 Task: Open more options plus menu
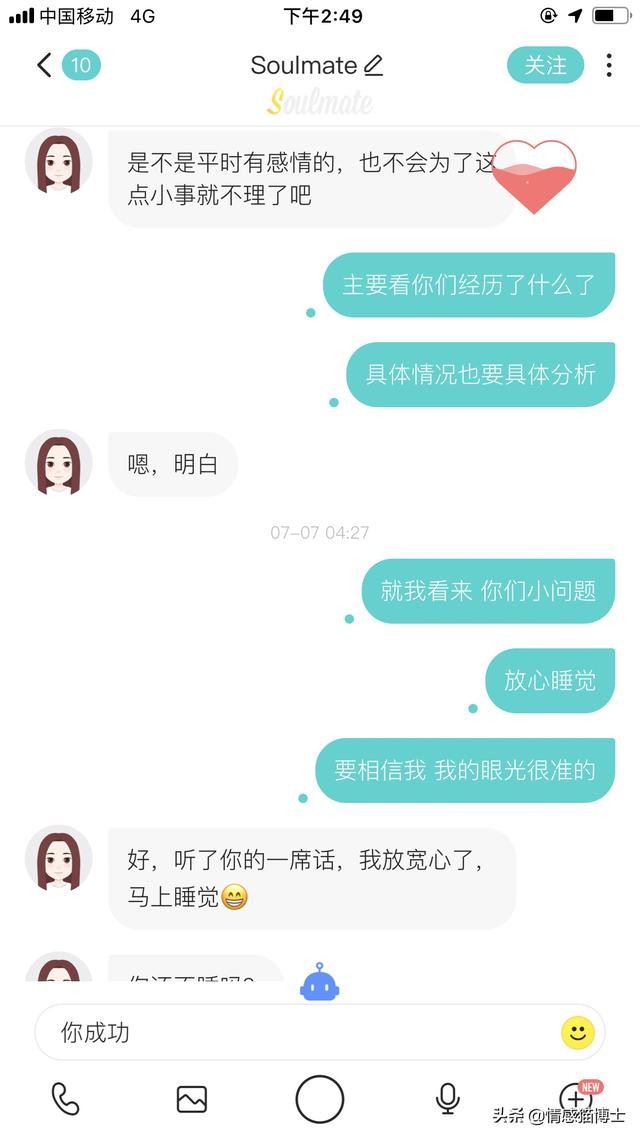(576, 1099)
